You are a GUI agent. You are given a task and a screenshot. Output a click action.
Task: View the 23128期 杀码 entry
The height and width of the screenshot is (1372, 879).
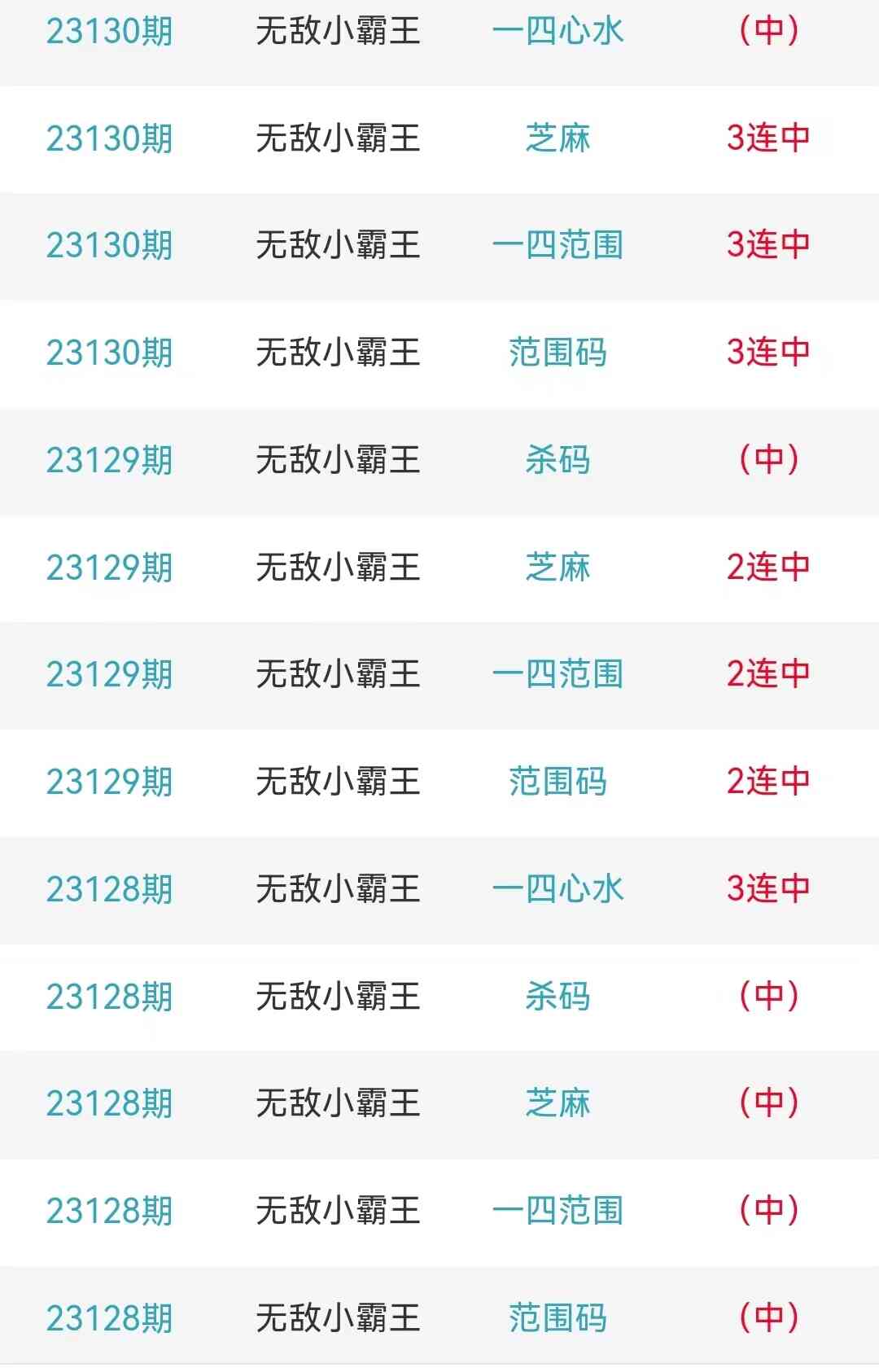click(x=558, y=997)
